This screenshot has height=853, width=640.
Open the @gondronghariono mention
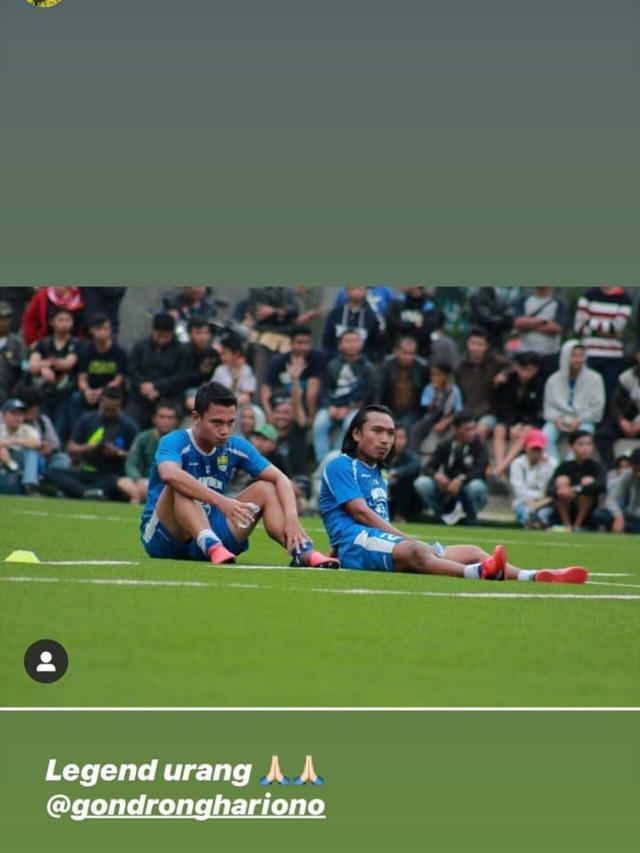point(186,806)
